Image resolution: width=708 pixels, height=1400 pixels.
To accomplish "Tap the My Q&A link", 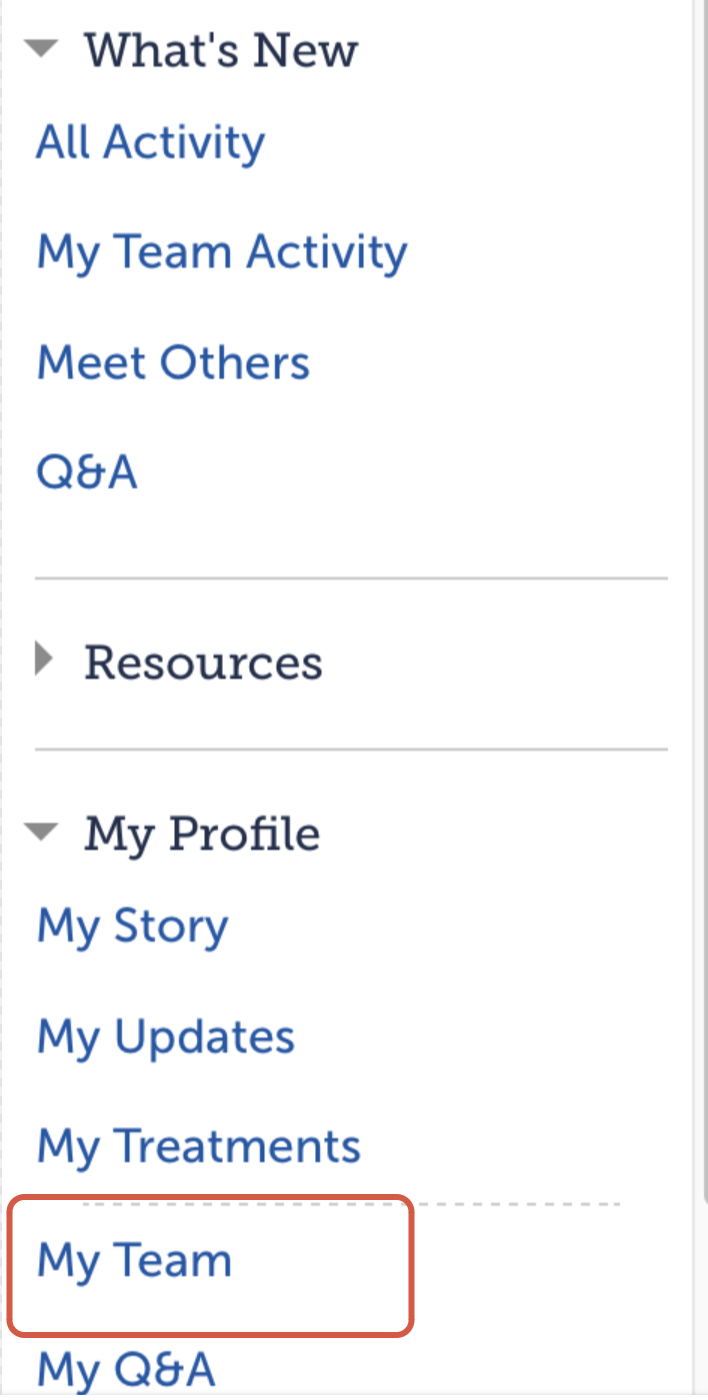I will [x=126, y=1370].
